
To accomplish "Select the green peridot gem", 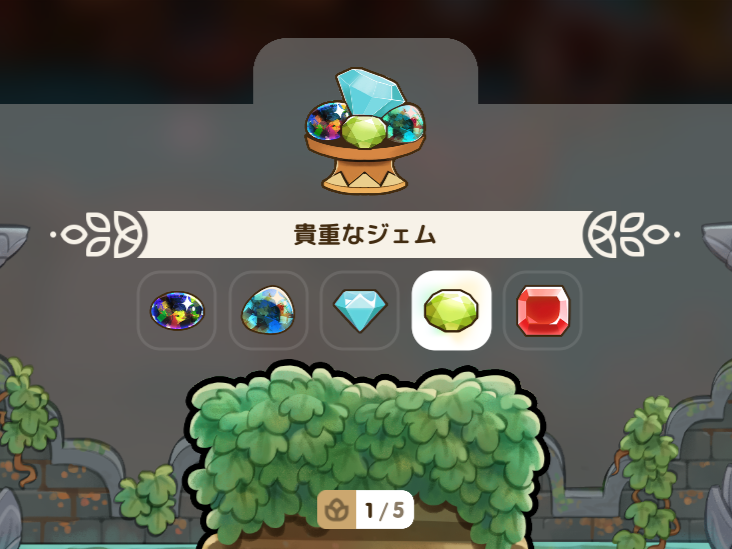I will (451, 311).
